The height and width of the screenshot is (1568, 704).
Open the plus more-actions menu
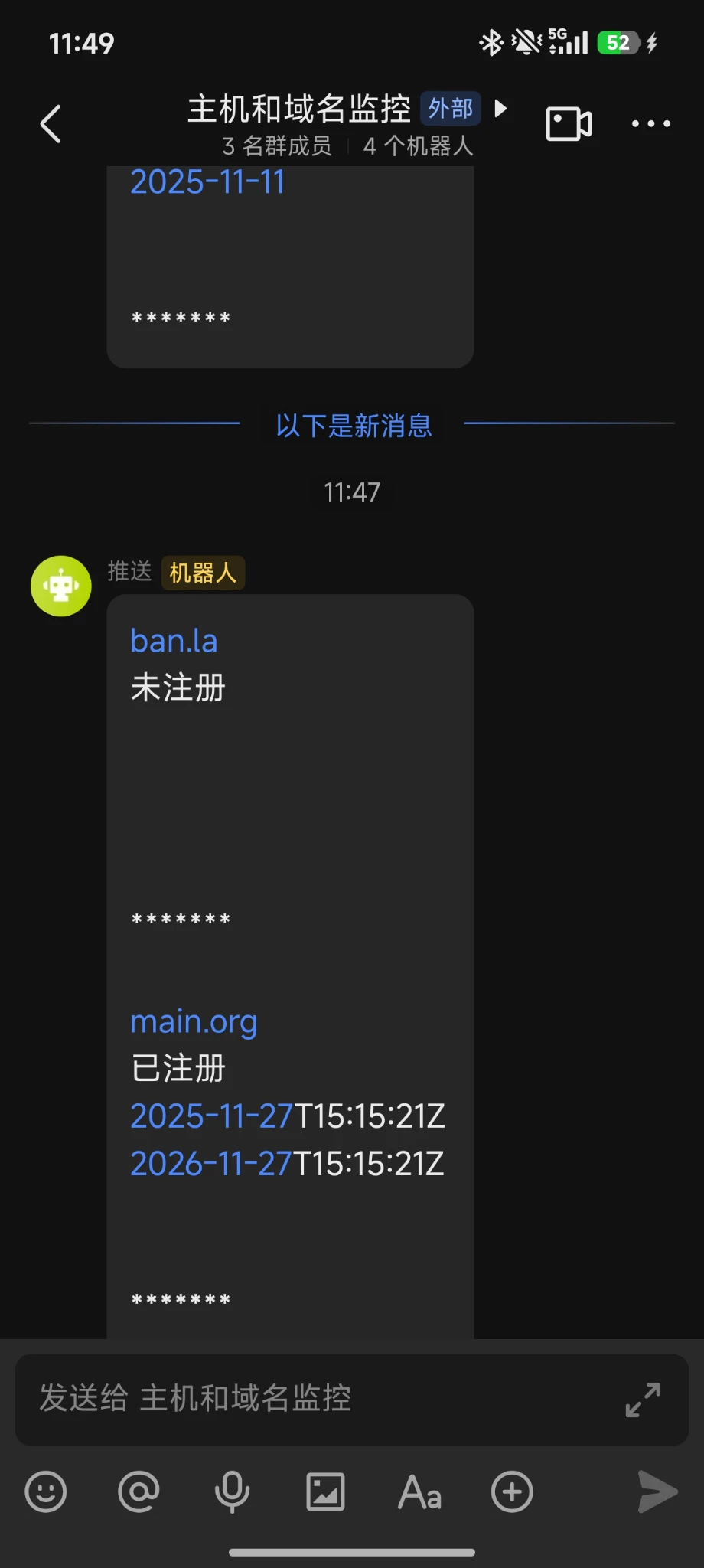click(512, 1491)
